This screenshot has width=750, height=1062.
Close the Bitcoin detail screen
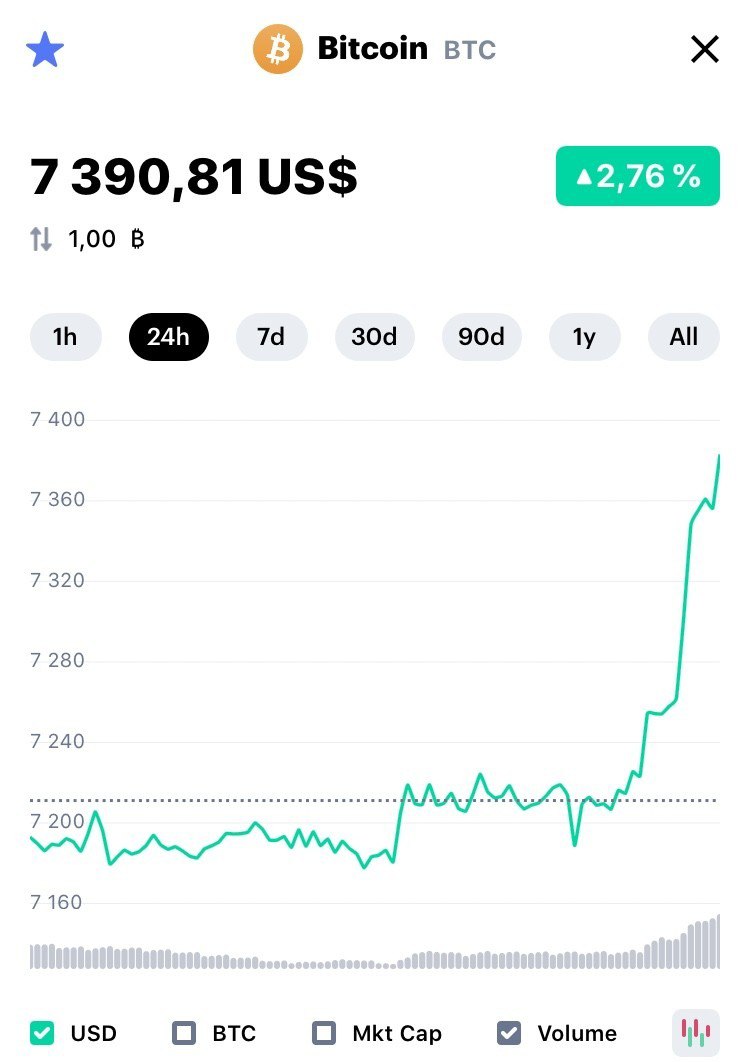coord(705,49)
